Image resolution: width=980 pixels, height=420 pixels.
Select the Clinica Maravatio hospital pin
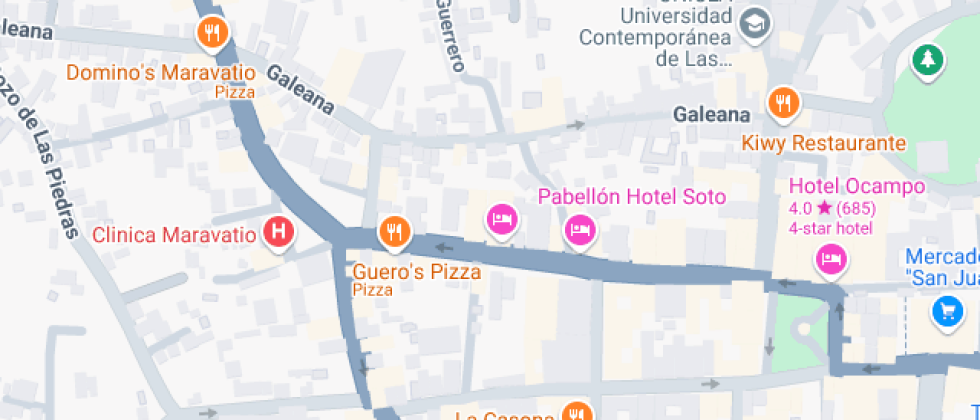(x=278, y=233)
